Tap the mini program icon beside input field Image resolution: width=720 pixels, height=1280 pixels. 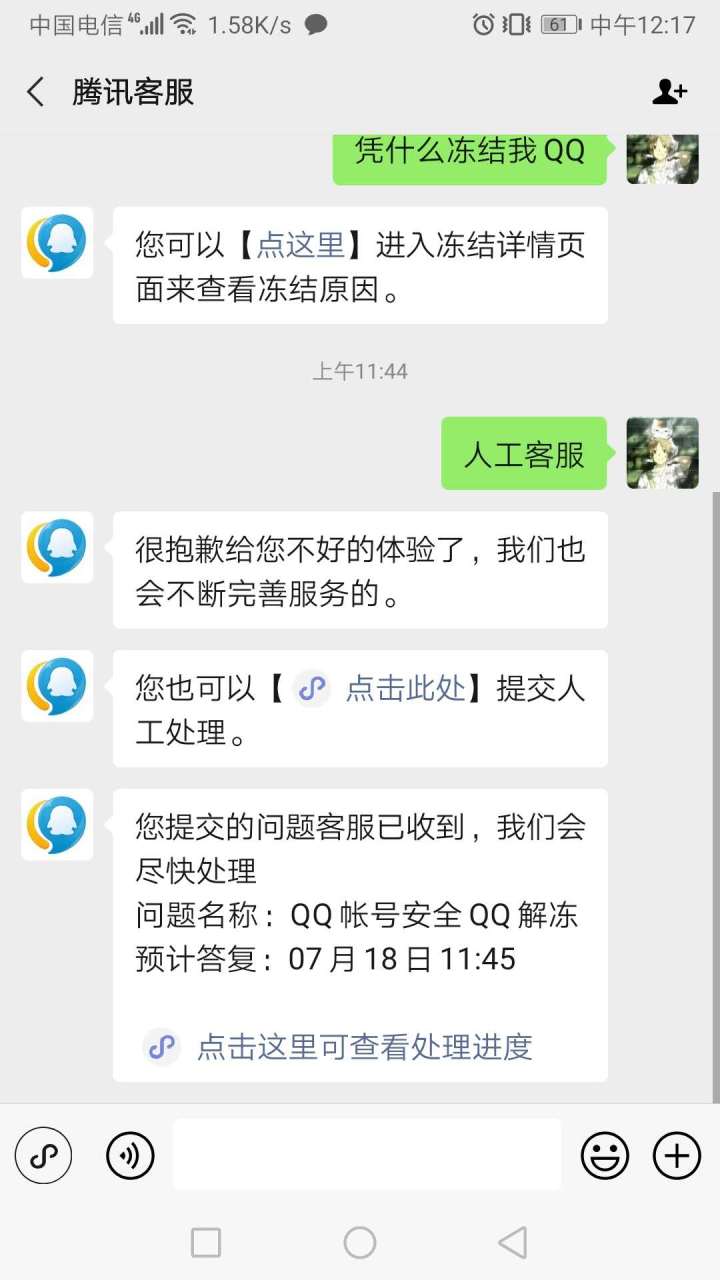pos(42,1155)
